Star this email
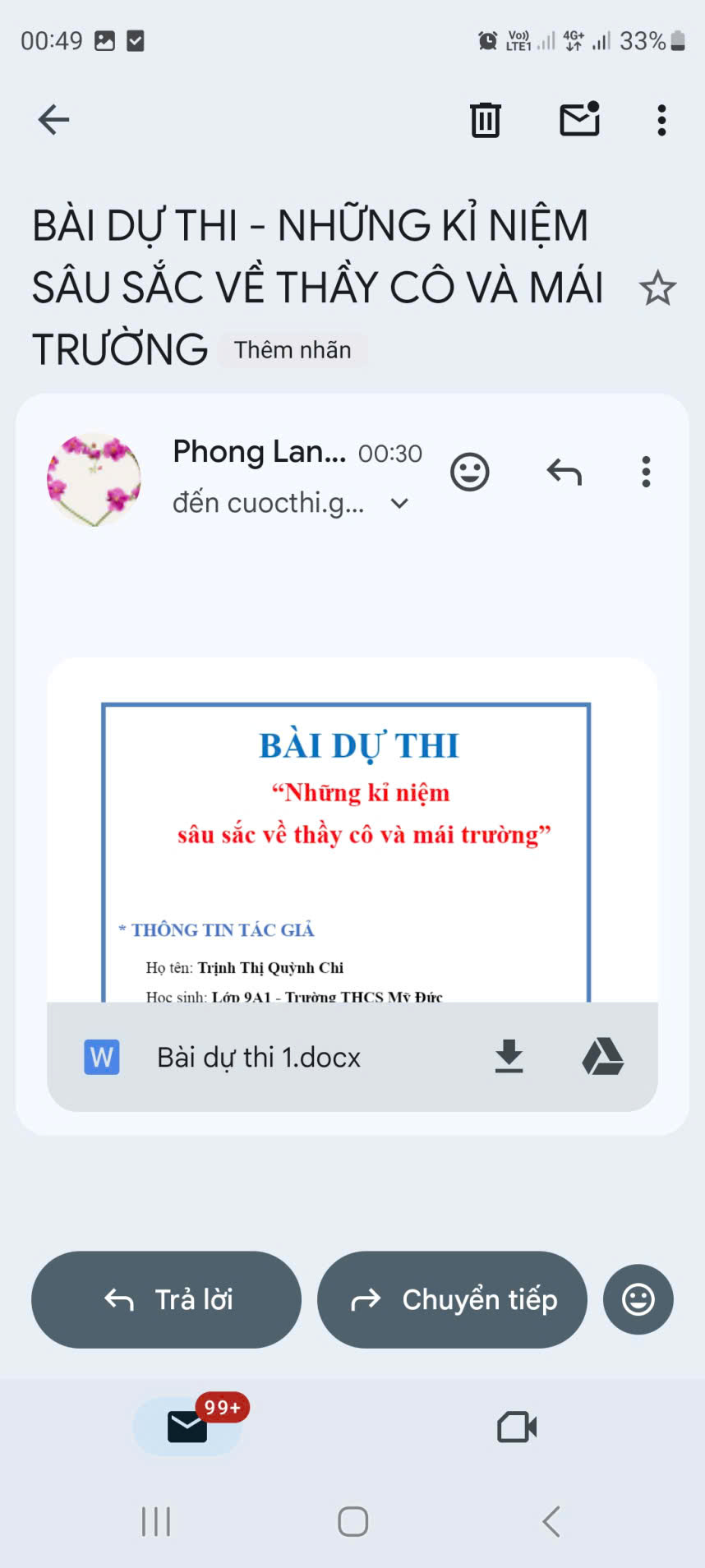Image resolution: width=705 pixels, height=1568 pixels. pos(657,288)
